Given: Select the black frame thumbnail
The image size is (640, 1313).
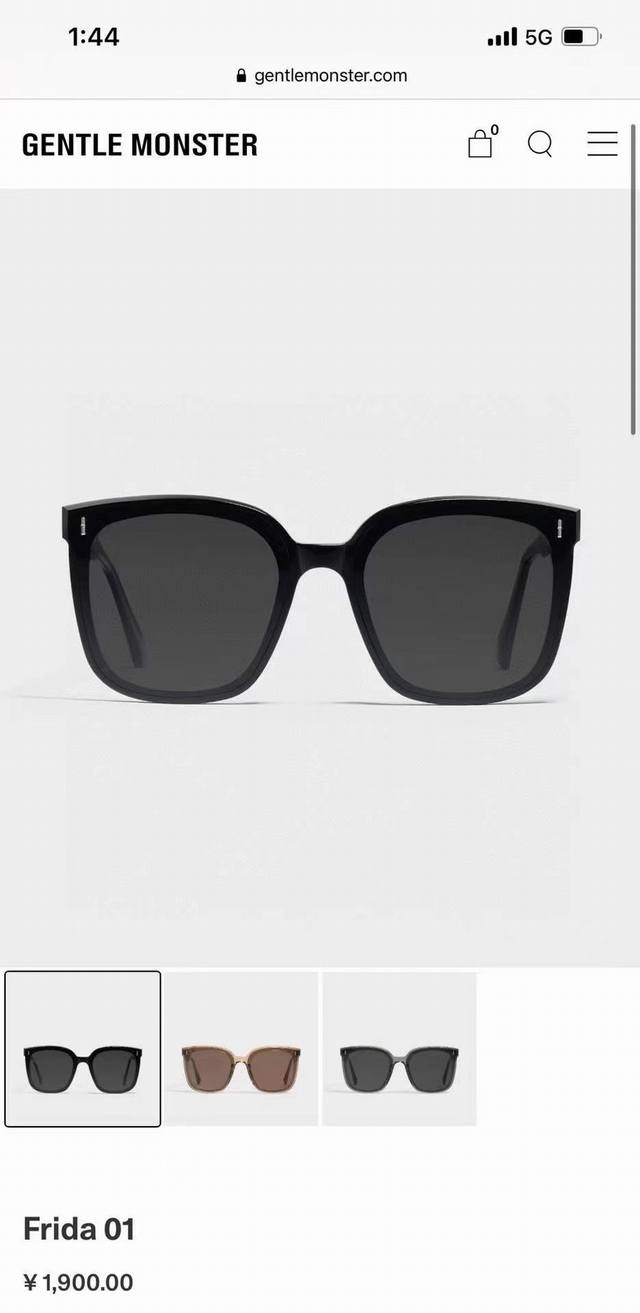Looking at the screenshot, I should [83, 1049].
